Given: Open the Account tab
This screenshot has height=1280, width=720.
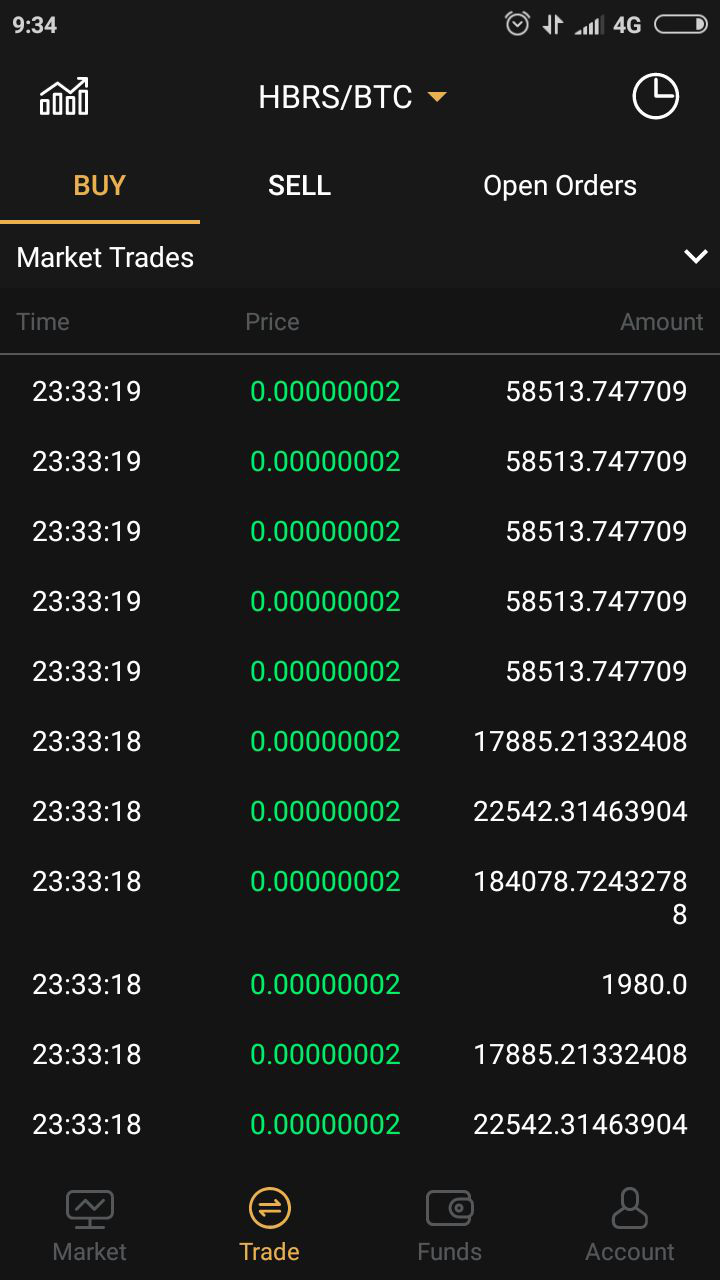Looking at the screenshot, I should tap(629, 1225).
